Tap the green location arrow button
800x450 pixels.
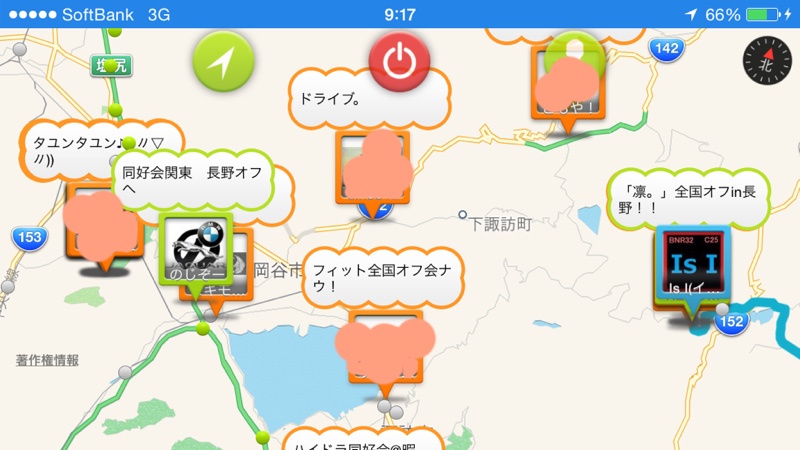pyautogui.click(x=224, y=61)
